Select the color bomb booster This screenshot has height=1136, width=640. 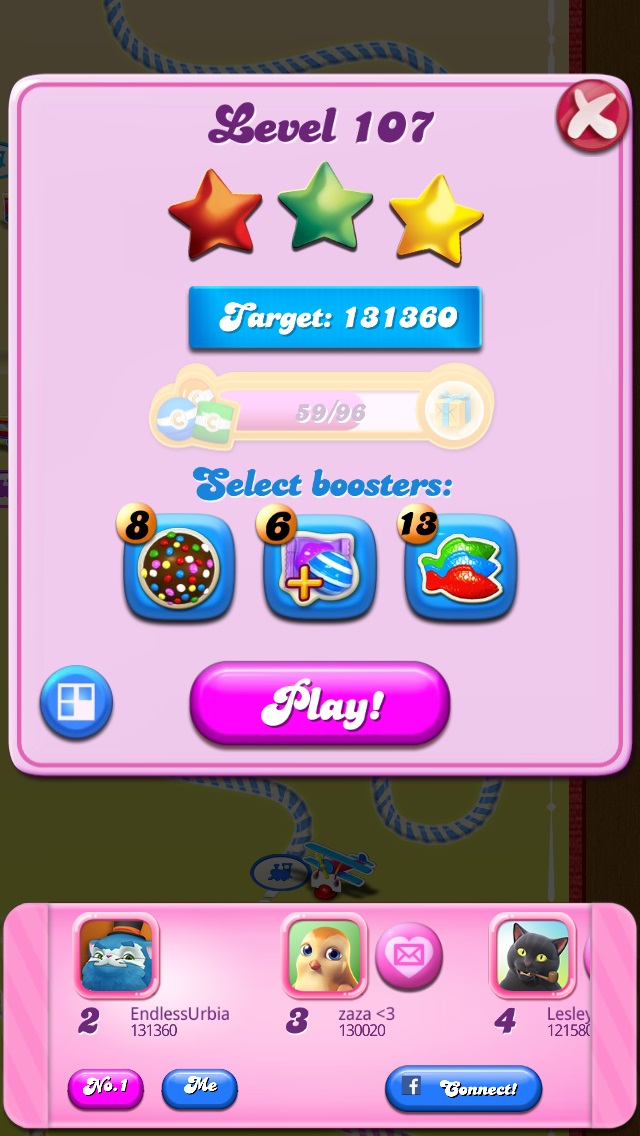178,567
